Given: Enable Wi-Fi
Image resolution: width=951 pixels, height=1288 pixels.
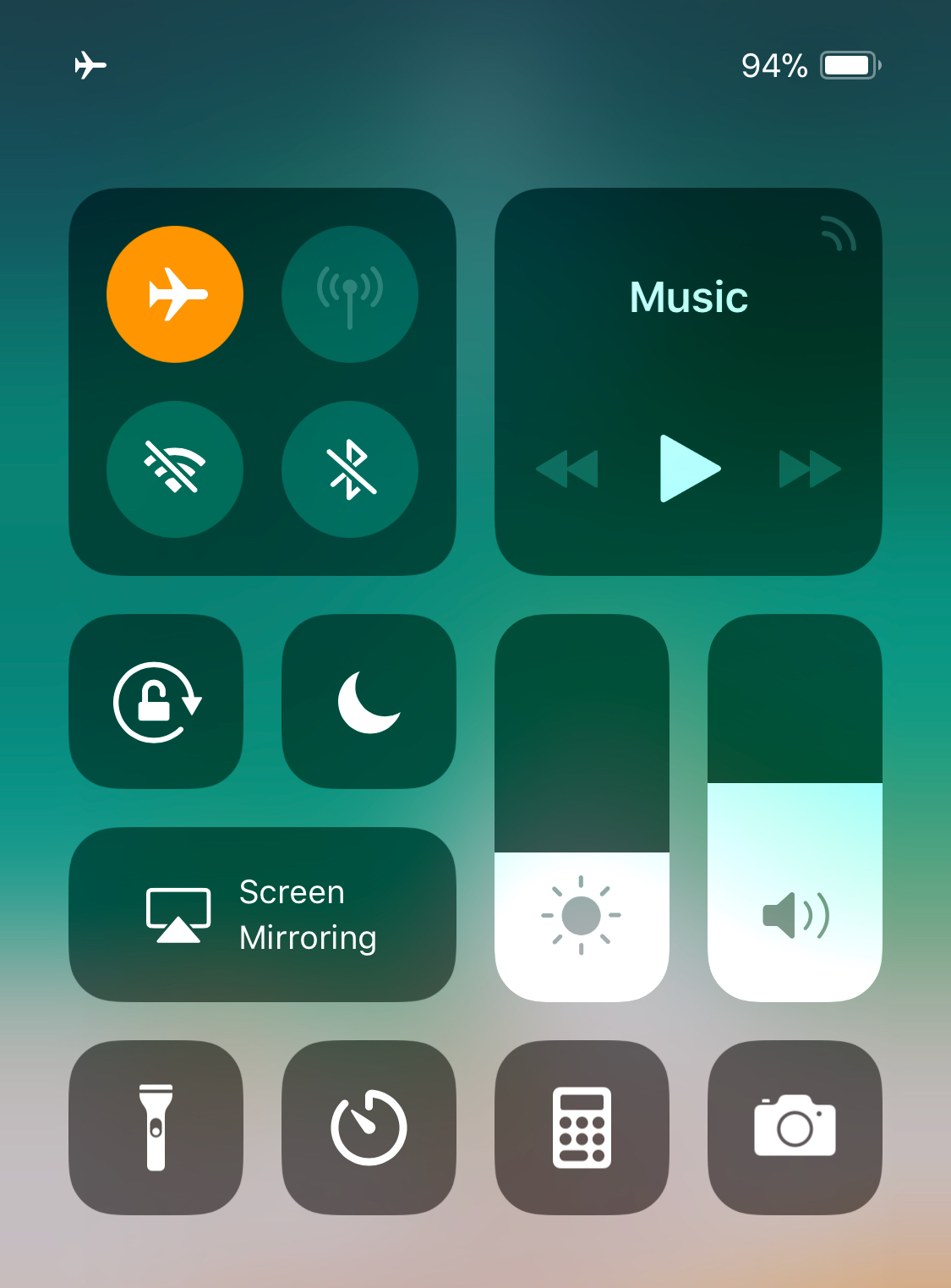Looking at the screenshot, I should click(175, 469).
